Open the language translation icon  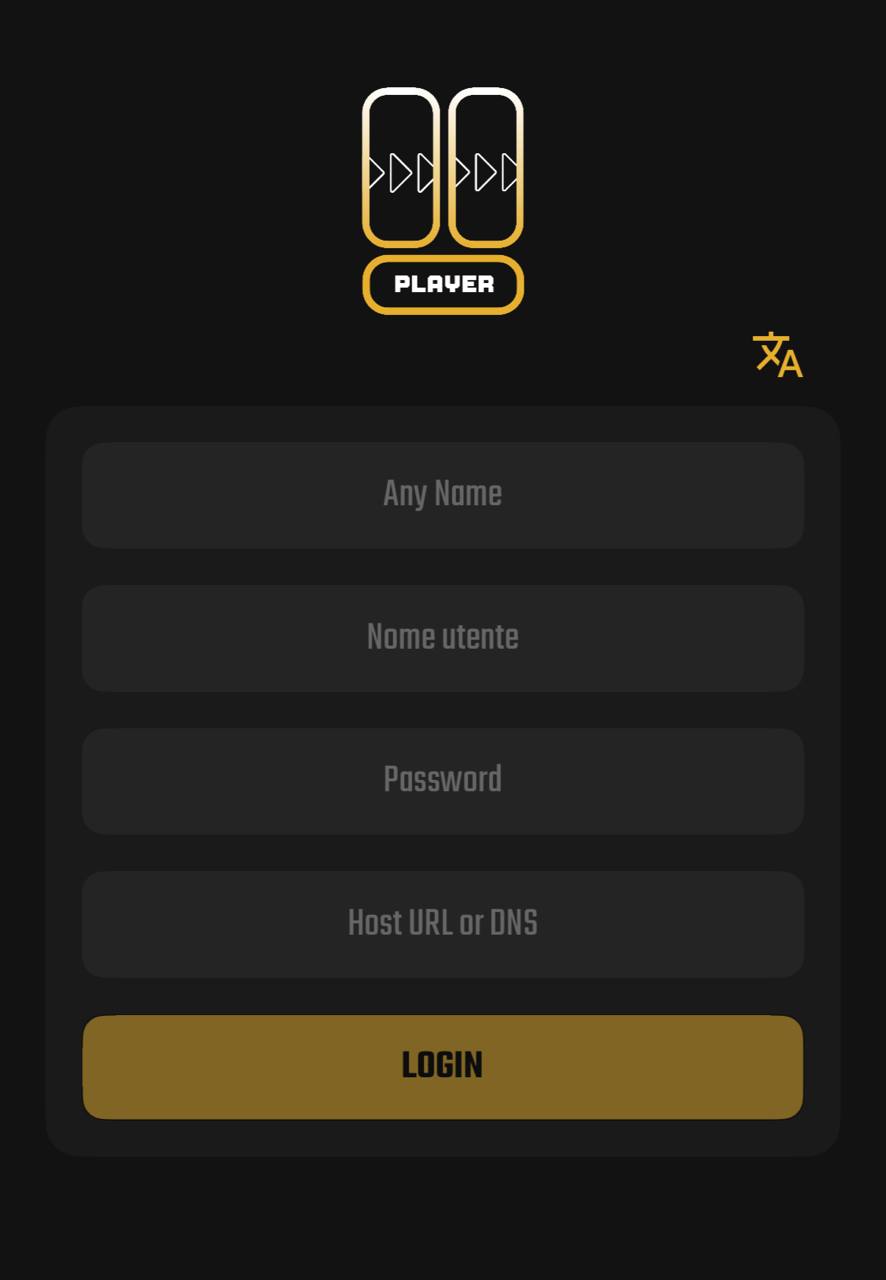pyautogui.click(x=777, y=355)
